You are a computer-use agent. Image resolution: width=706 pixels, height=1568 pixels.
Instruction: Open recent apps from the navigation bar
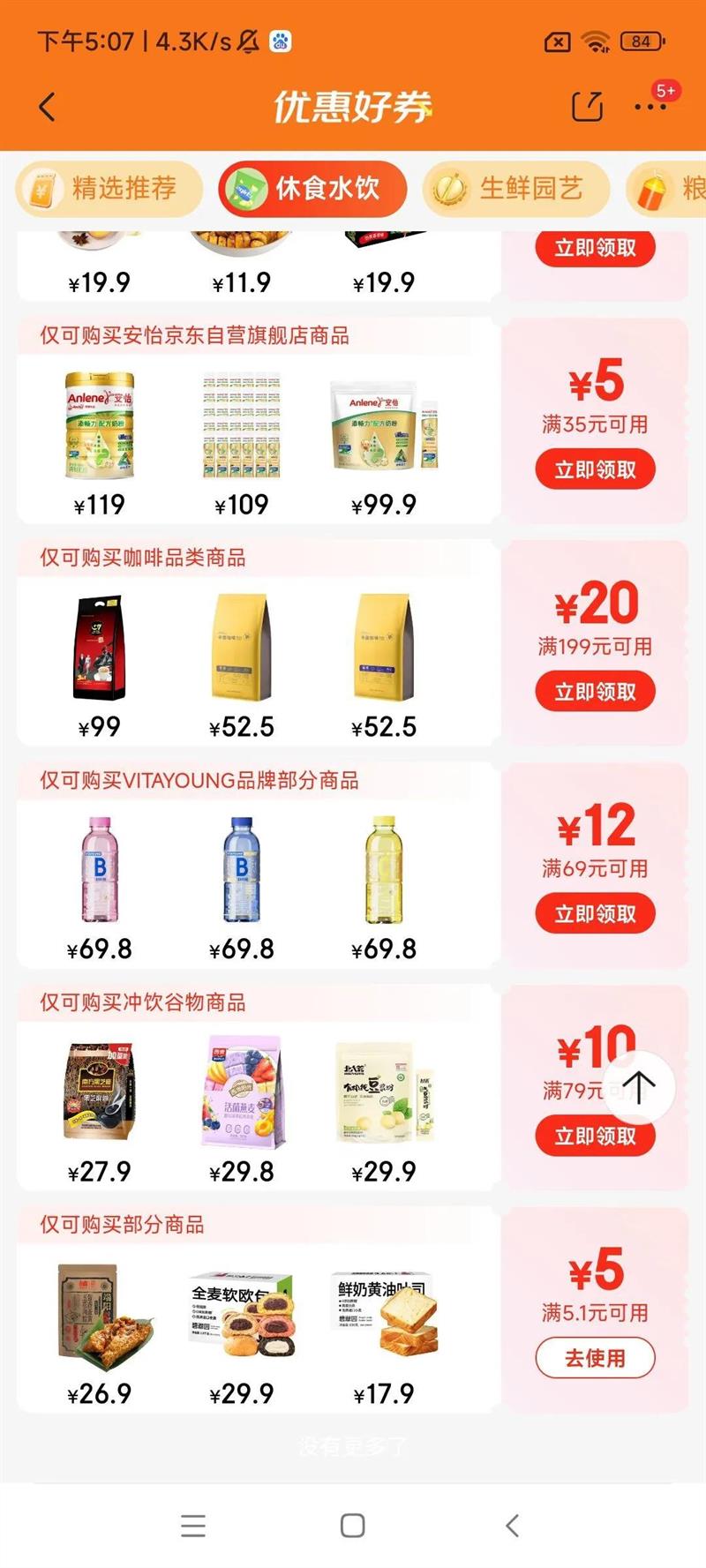pyautogui.click(x=193, y=1526)
